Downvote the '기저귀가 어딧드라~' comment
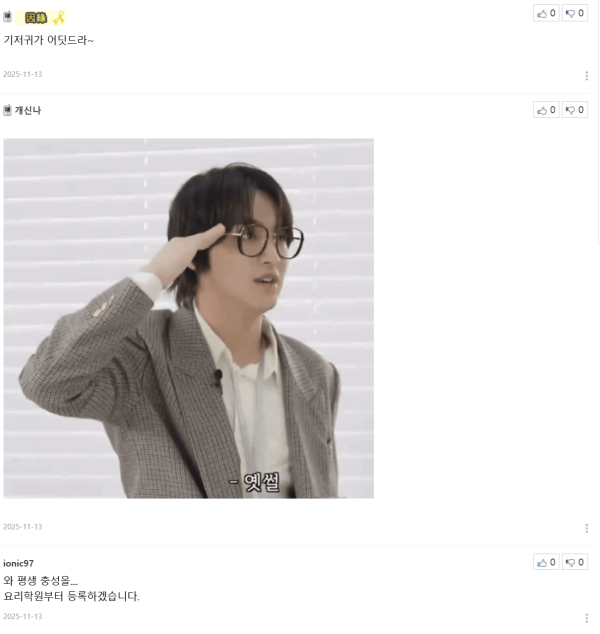Image resolution: width=600 pixels, height=634 pixels. (574, 13)
